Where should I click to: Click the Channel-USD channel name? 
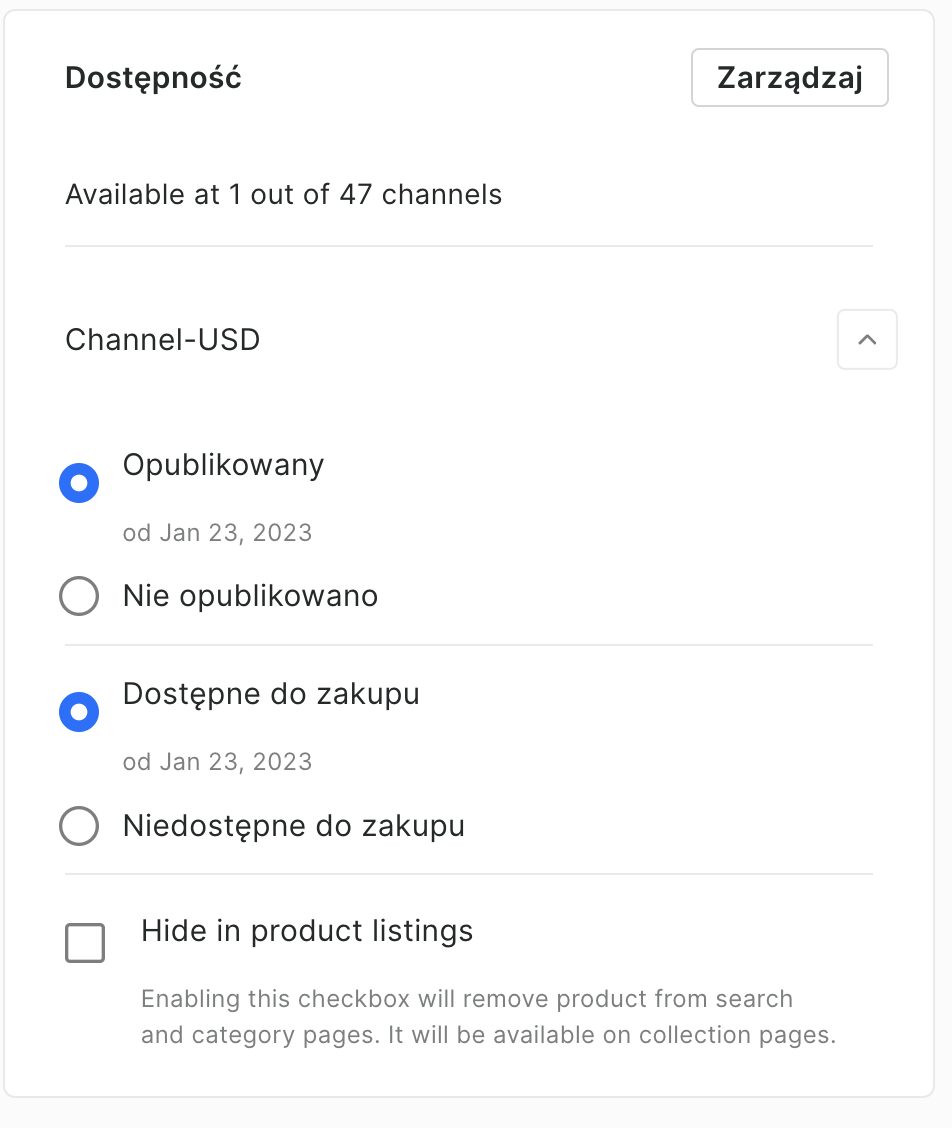pyautogui.click(x=162, y=339)
